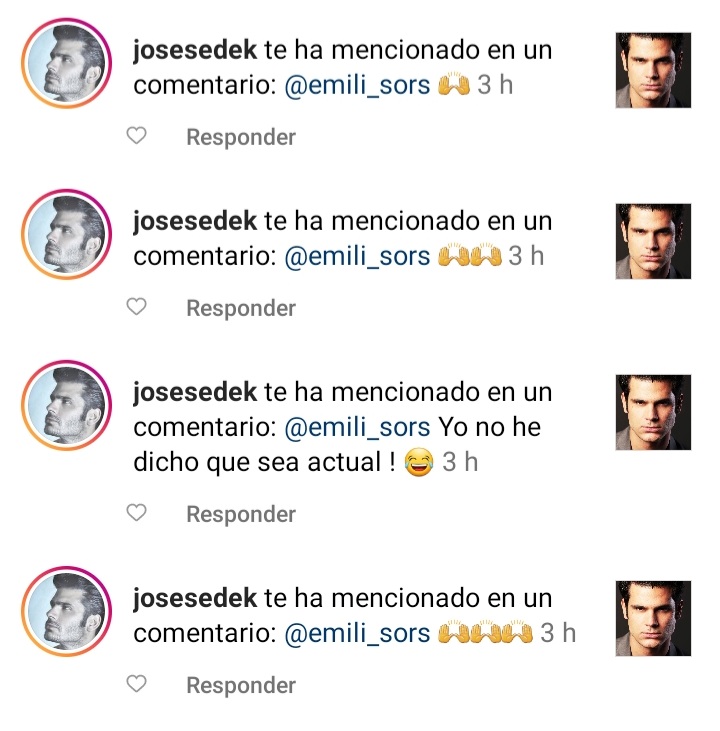Open post thumbnail beside the single raised-hands comment
Screen dimensions: 720x731
pos(653,70)
